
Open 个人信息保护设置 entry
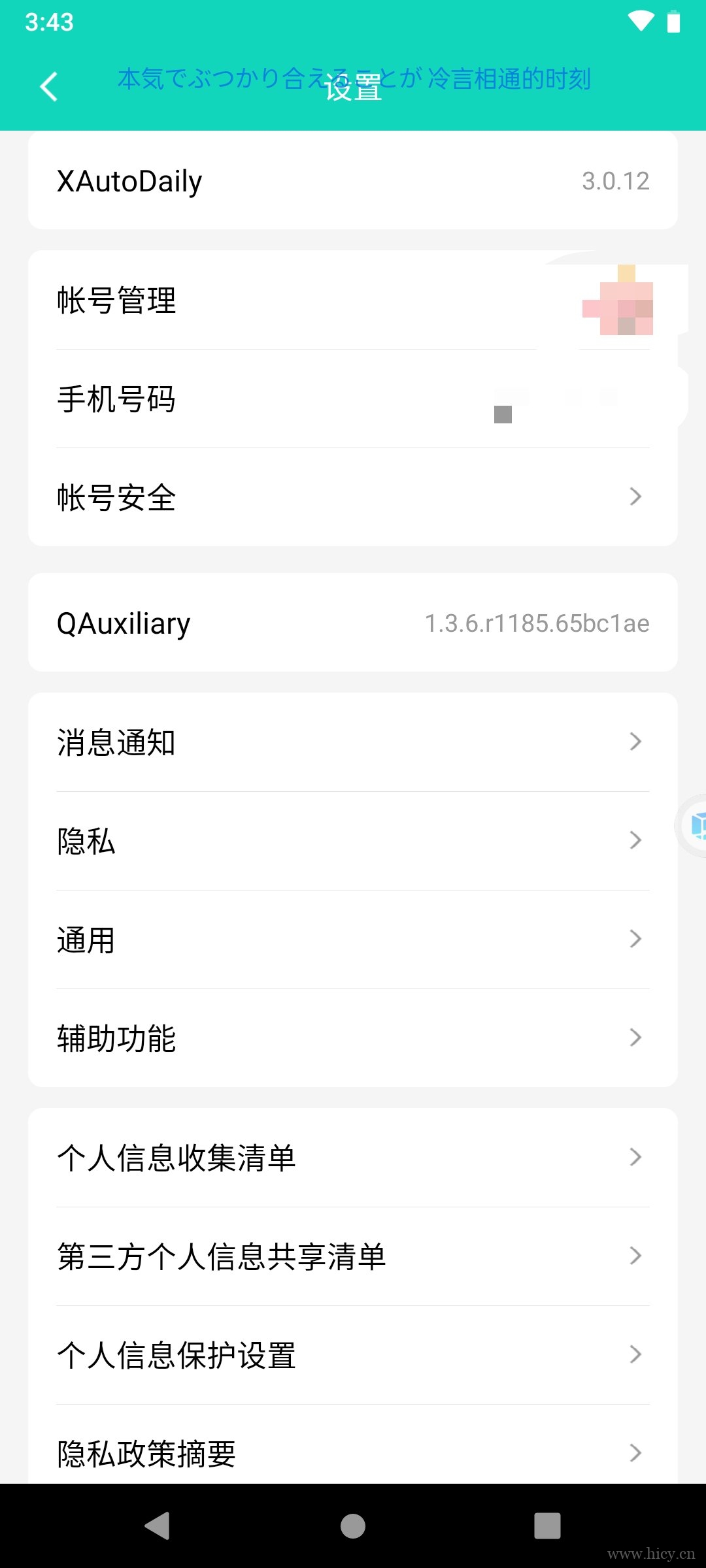coord(353,1355)
